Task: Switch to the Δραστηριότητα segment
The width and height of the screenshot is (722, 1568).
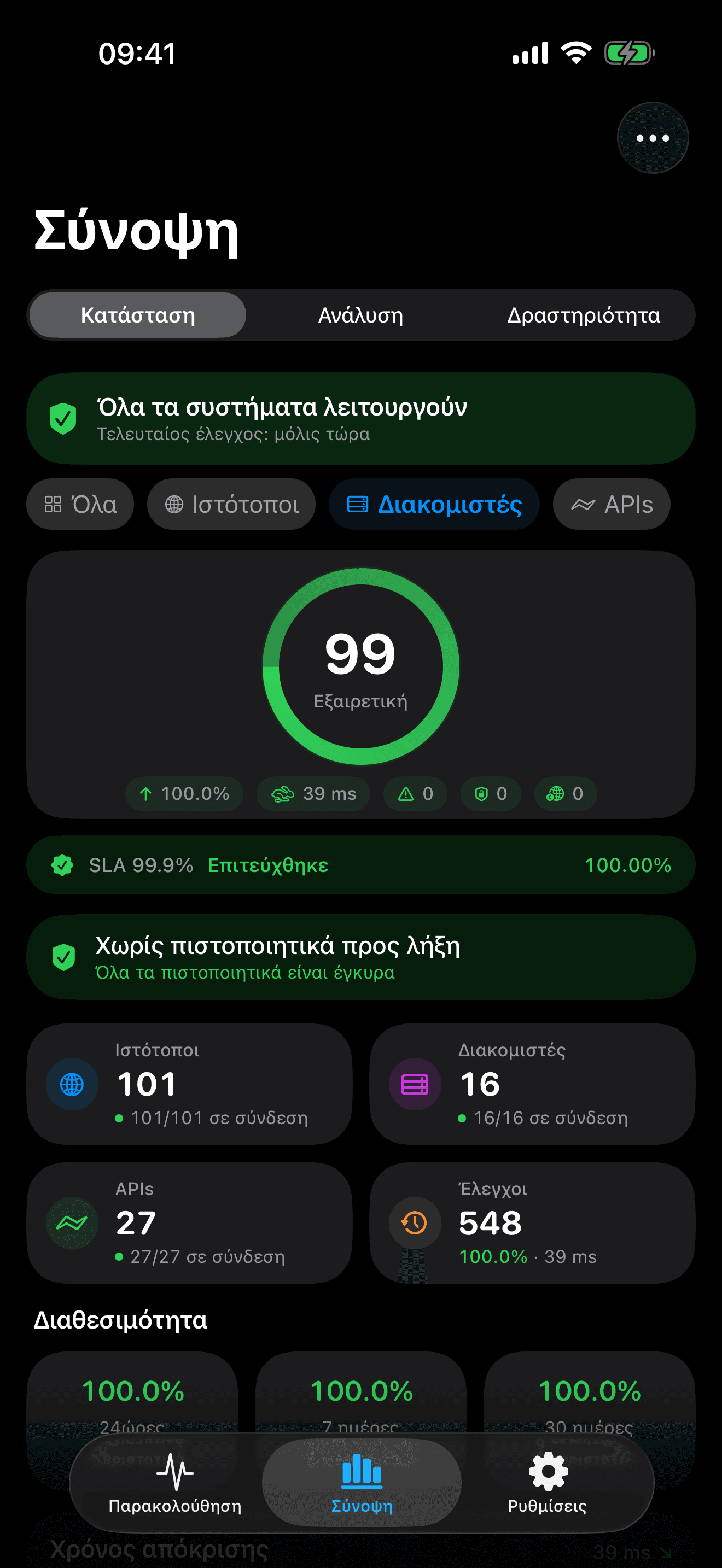Action: (583, 315)
